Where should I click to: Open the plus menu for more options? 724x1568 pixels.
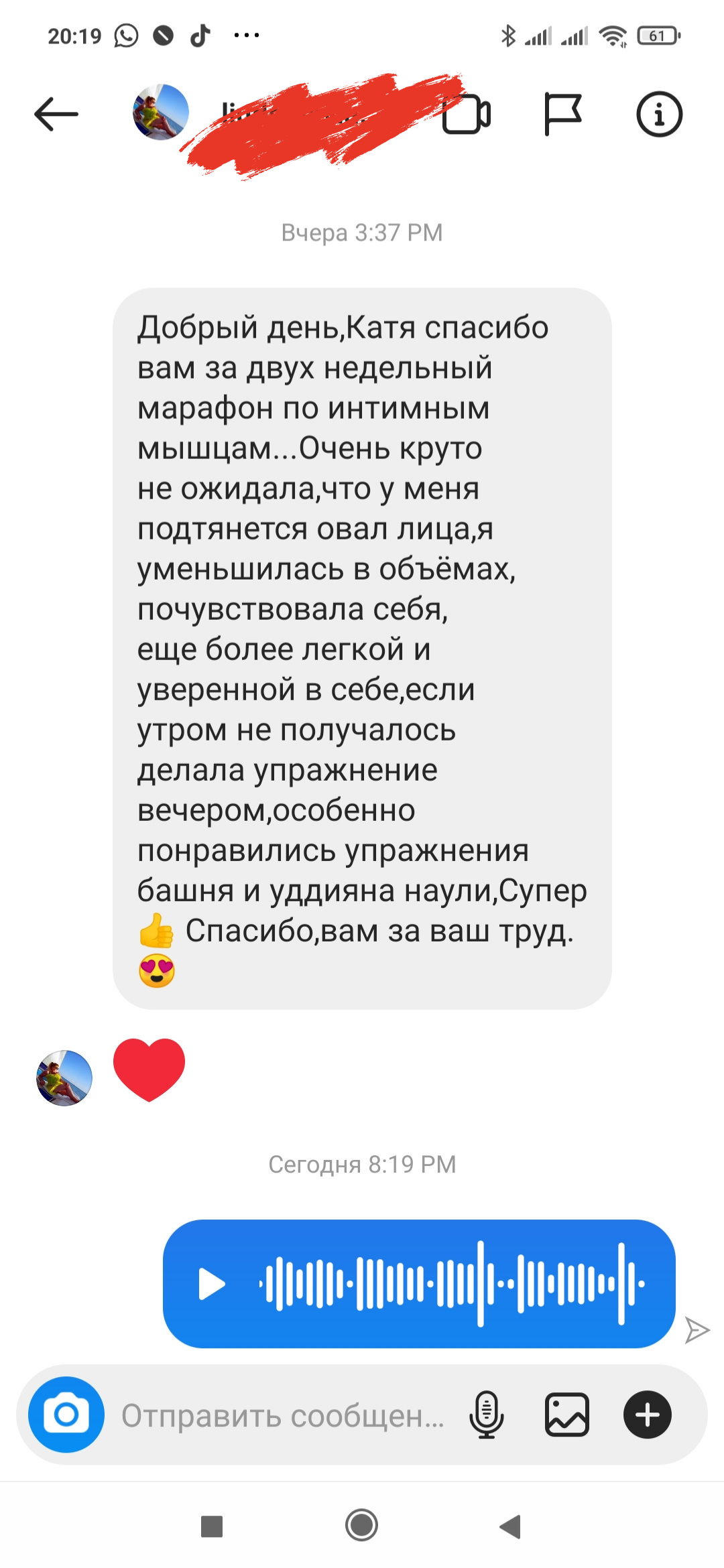click(647, 1415)
